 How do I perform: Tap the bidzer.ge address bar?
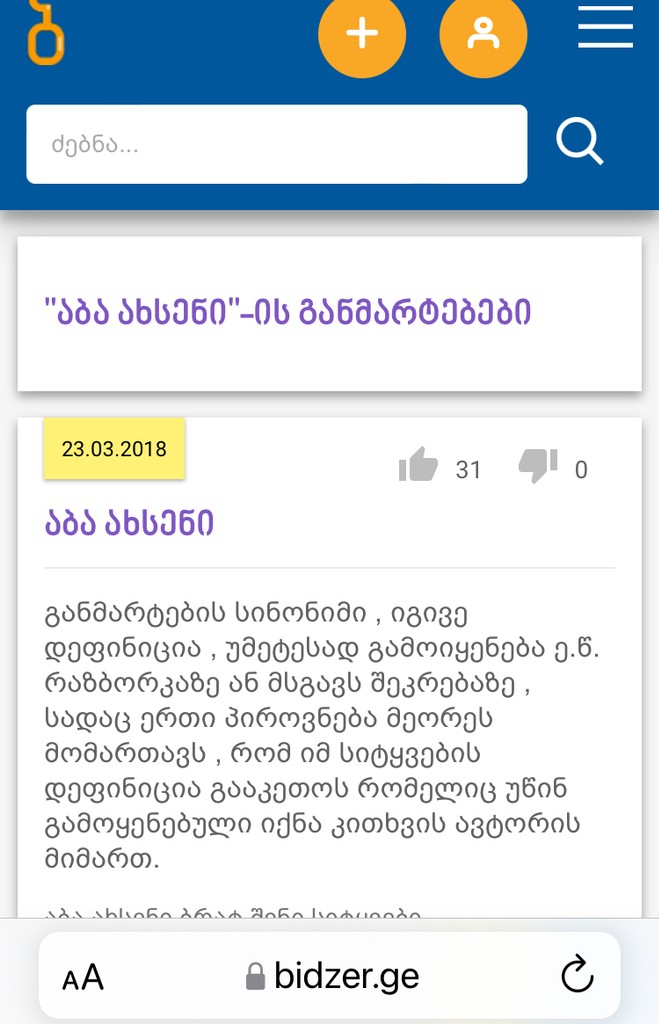pyautogui.click(x=332, y=976)
